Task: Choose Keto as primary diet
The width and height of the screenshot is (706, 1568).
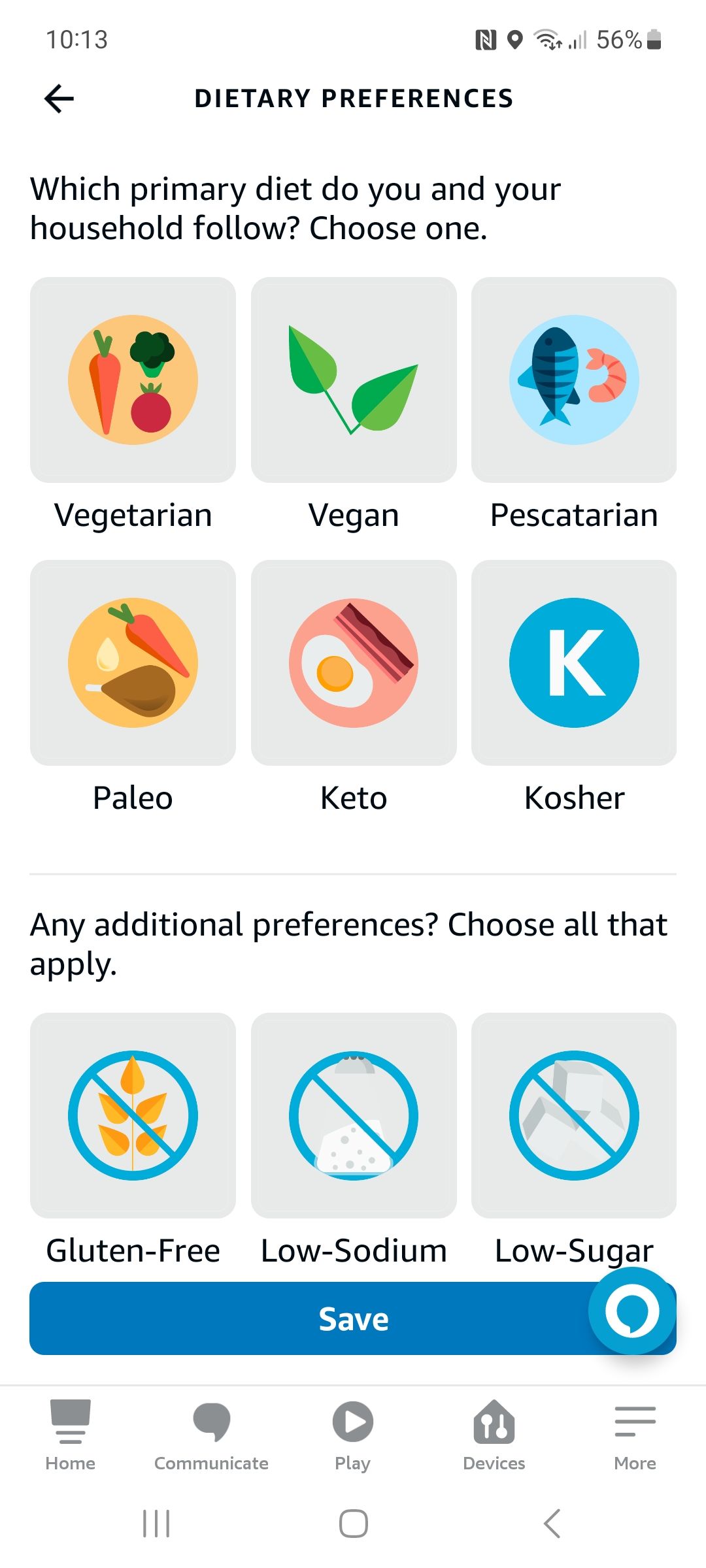Action: [x=354, y=662]
